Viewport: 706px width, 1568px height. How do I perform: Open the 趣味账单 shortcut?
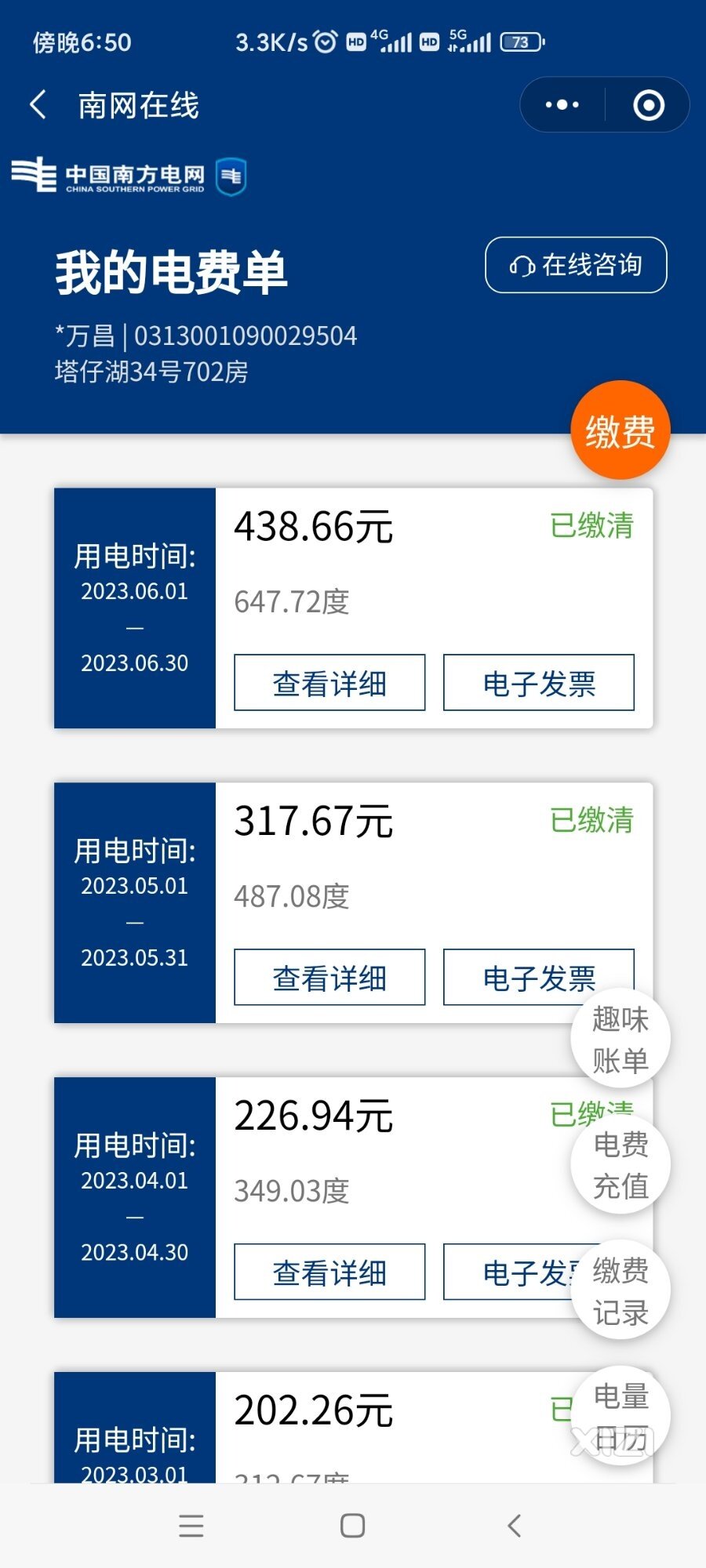tap(620, 1039)
